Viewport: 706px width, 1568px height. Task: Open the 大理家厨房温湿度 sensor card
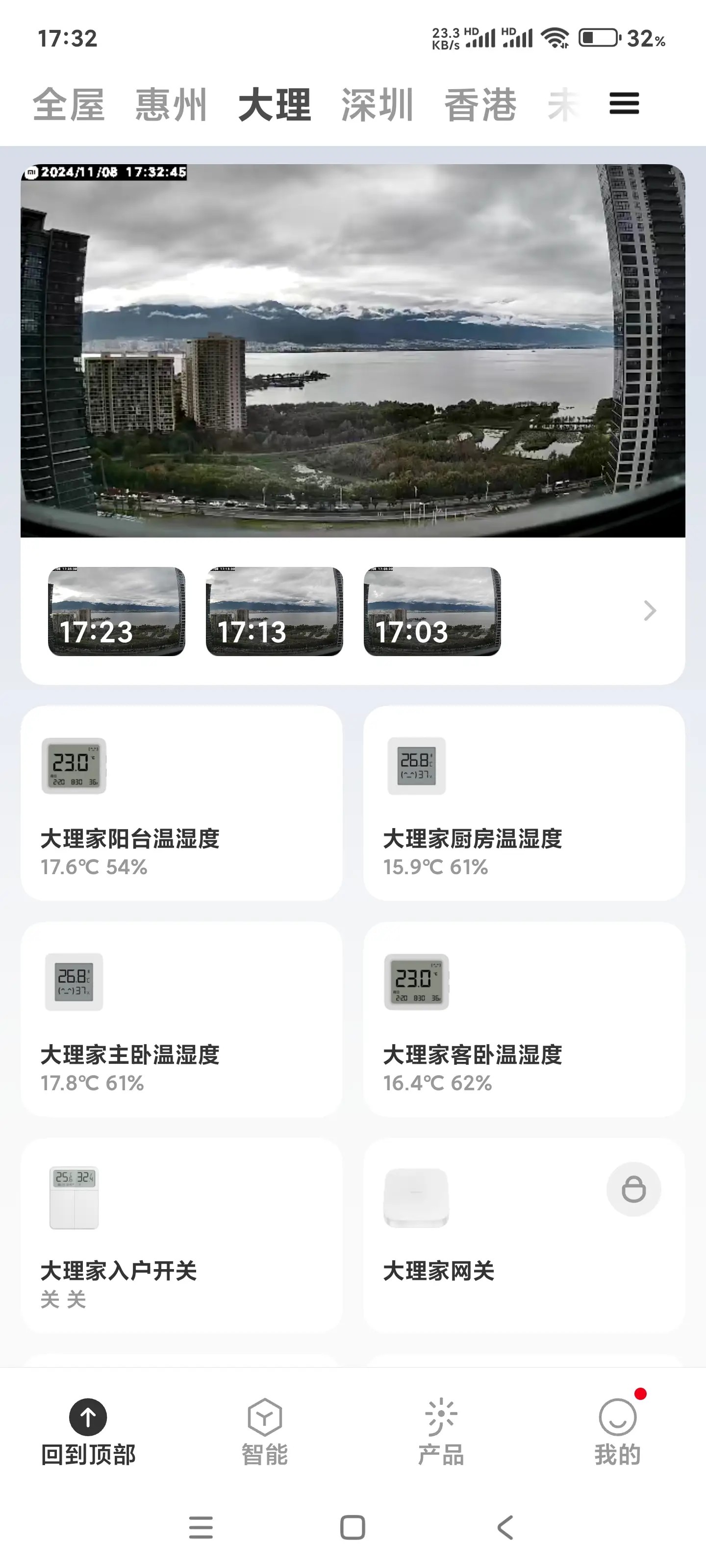coord(524,803)
